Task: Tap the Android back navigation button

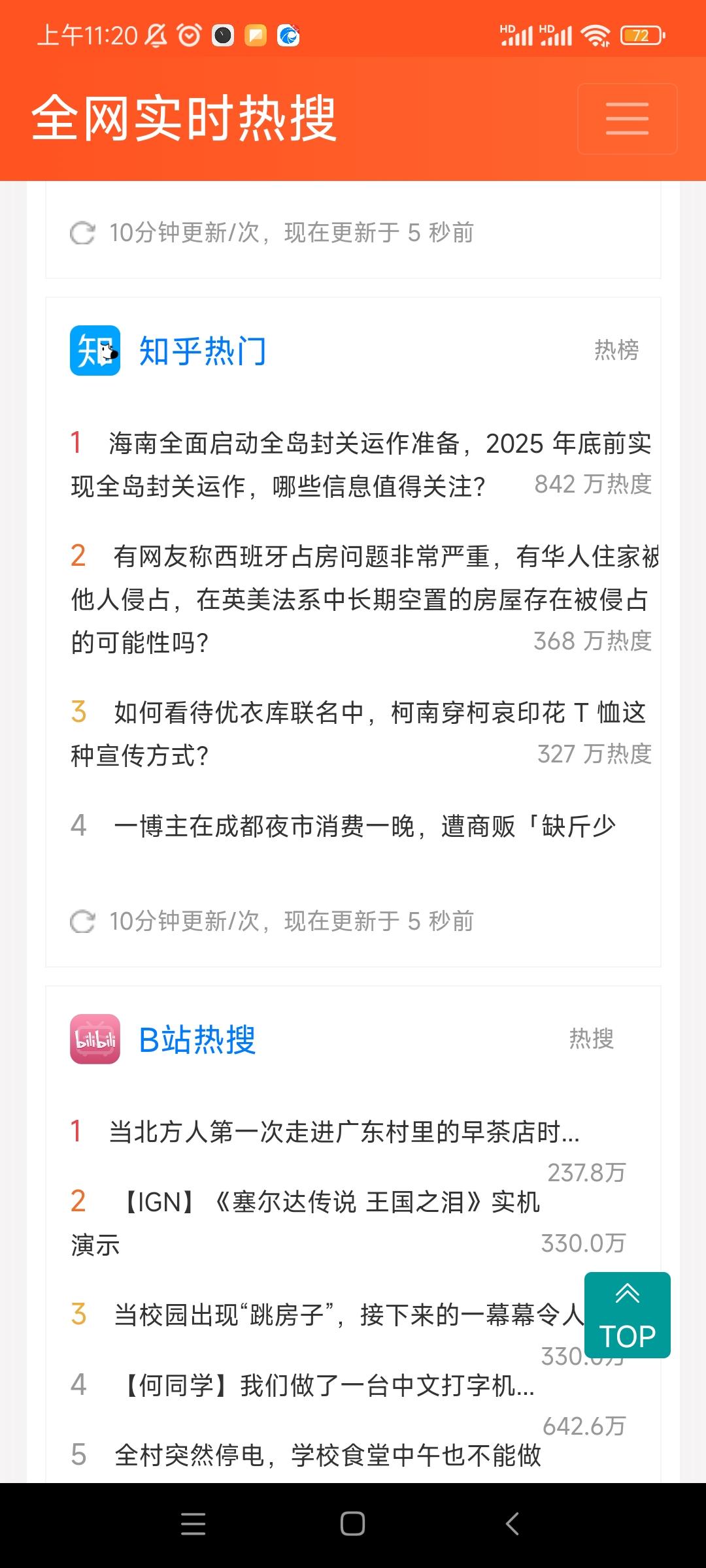Action: click(x=513, y=1523)
